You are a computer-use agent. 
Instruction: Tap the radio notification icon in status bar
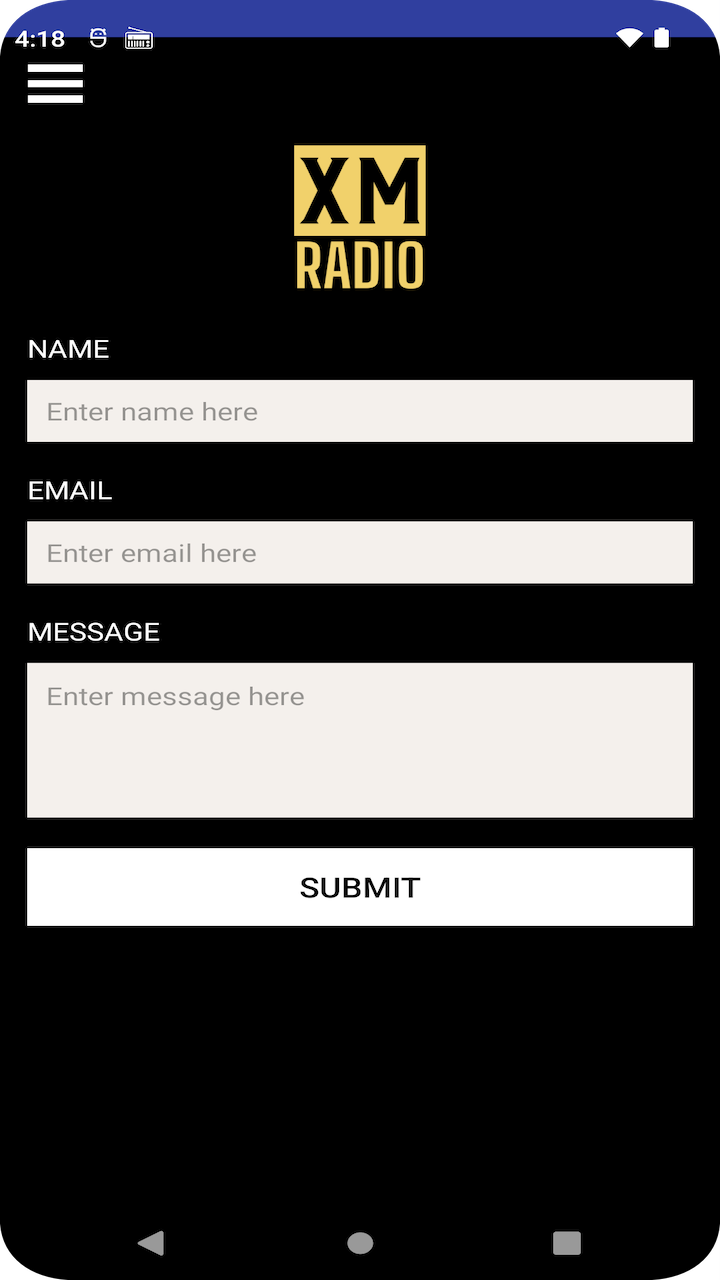[x=138, y=40]
